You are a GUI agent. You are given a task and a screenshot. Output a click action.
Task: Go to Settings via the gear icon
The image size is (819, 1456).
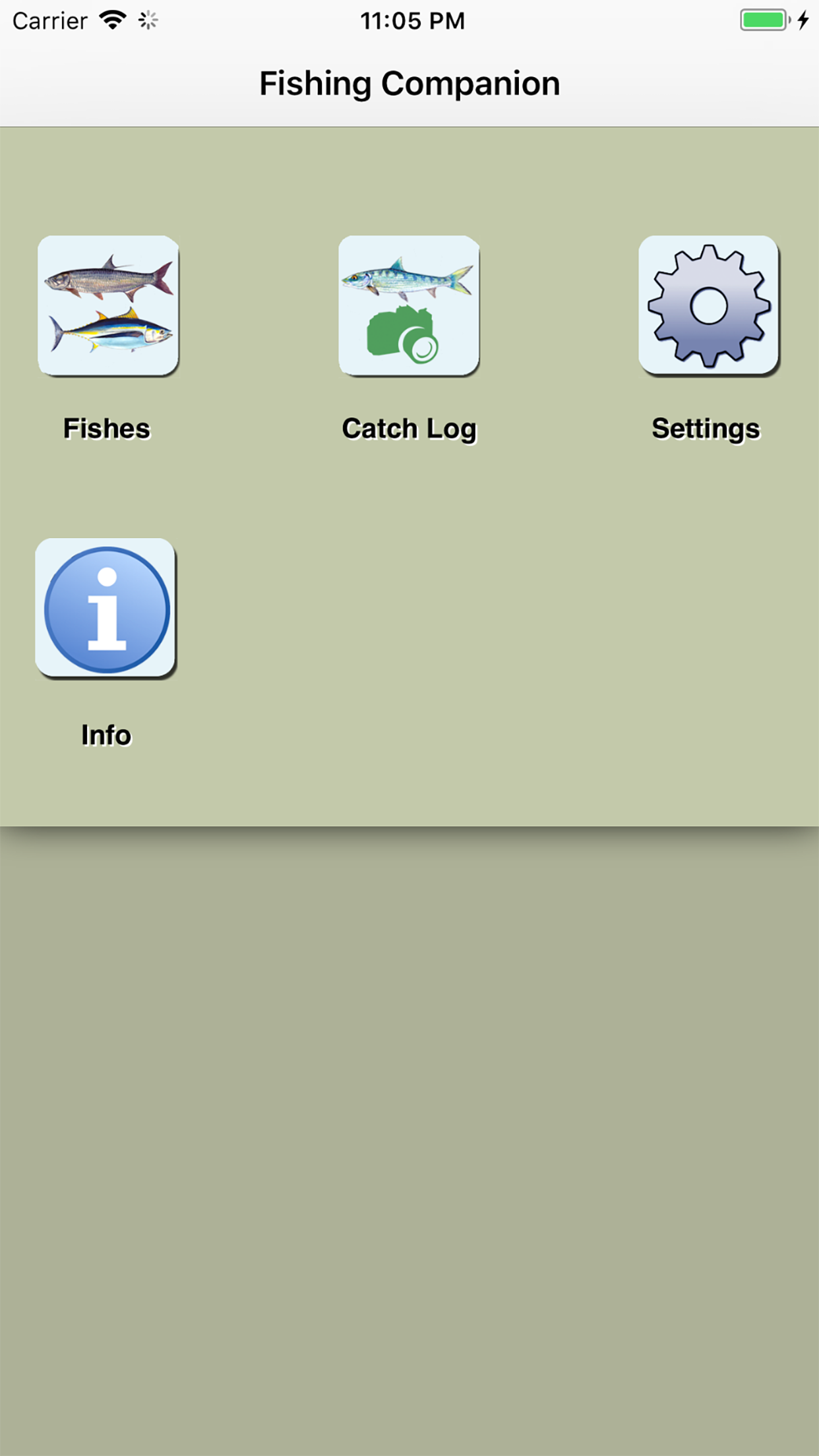pos(709,305)
